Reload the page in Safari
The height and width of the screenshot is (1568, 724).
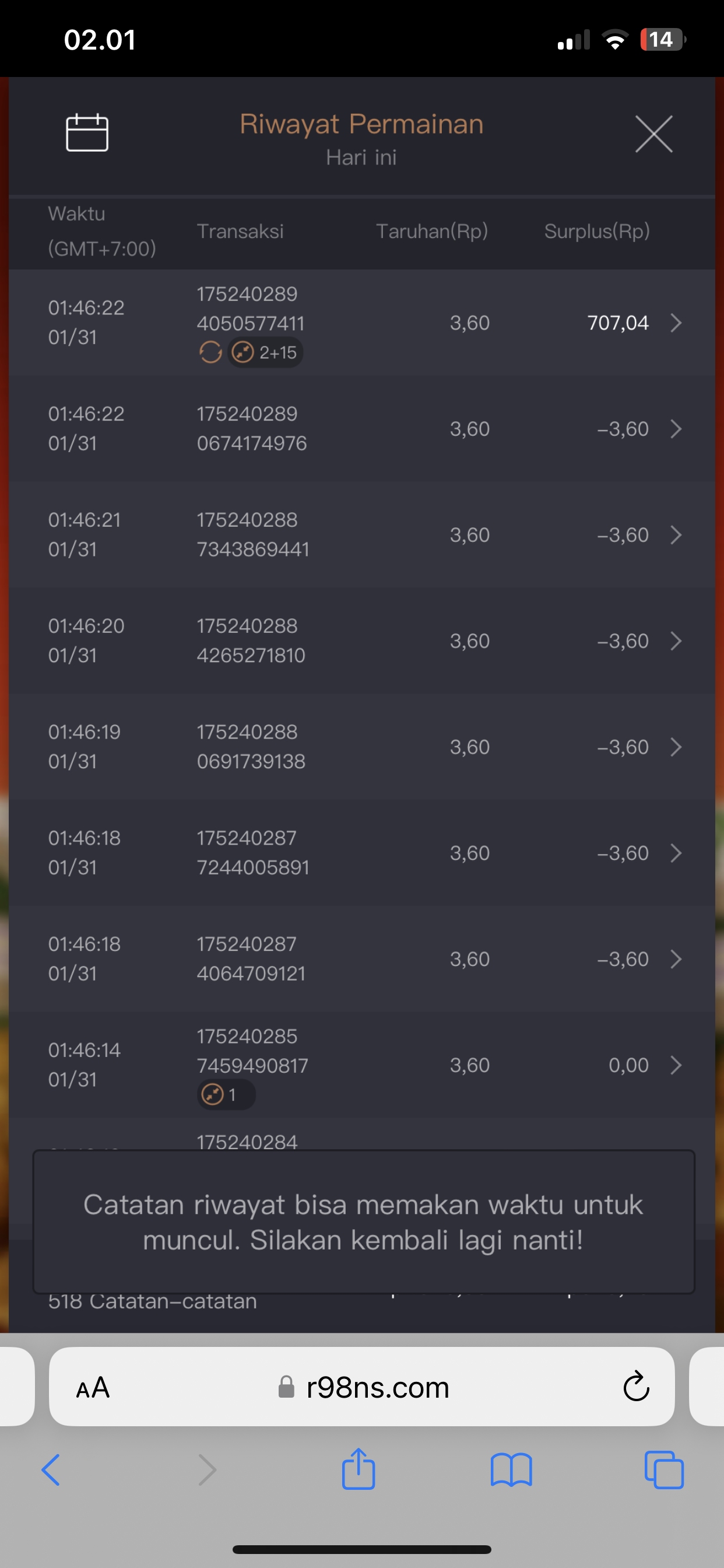click(x=636, y=1387)
